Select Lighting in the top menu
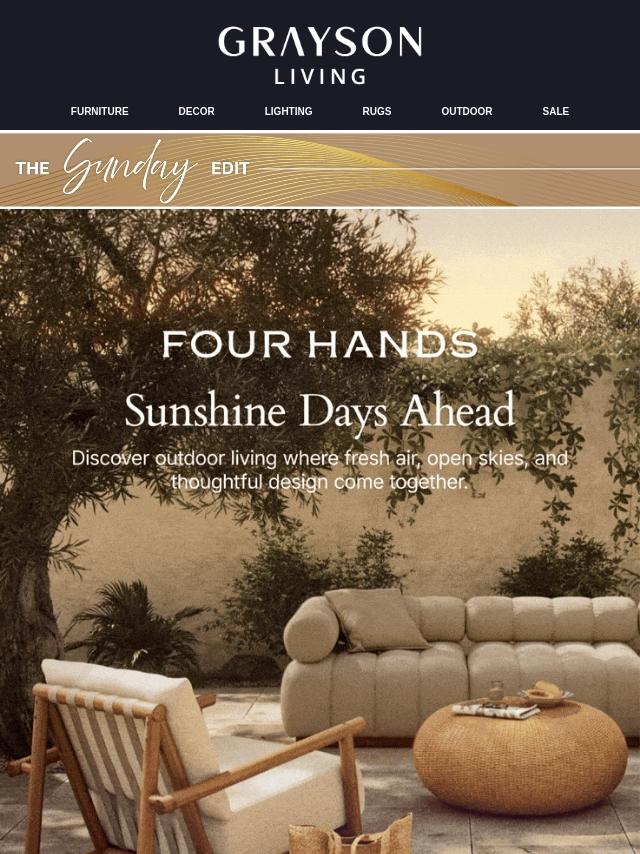The image size is (640, 854). 288,111
